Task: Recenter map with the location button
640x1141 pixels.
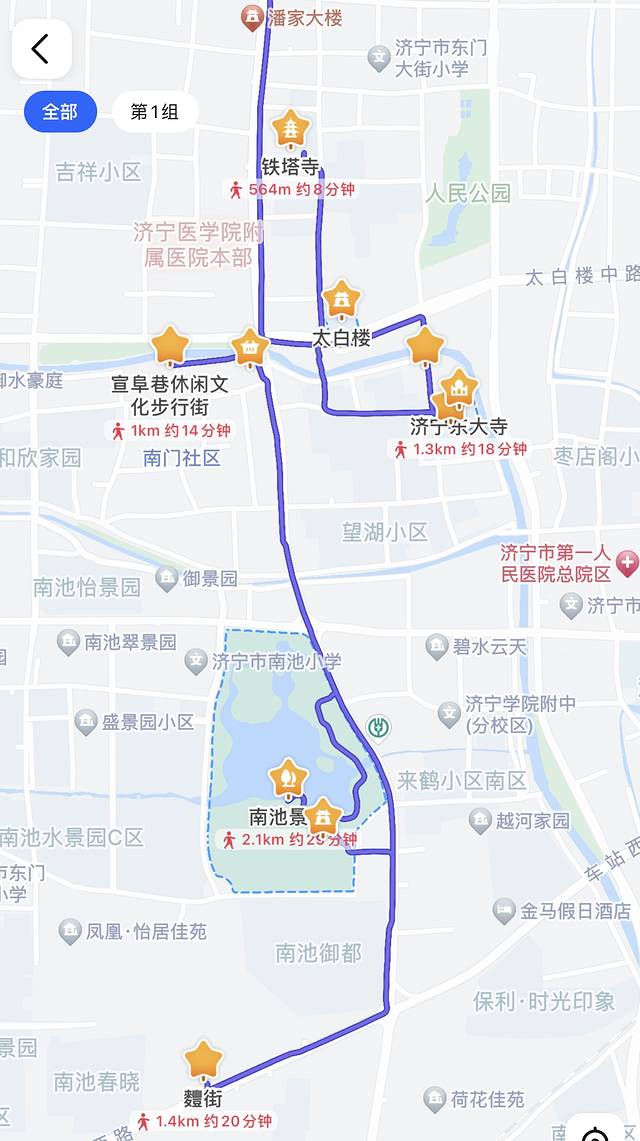Action: [596, 1132]
